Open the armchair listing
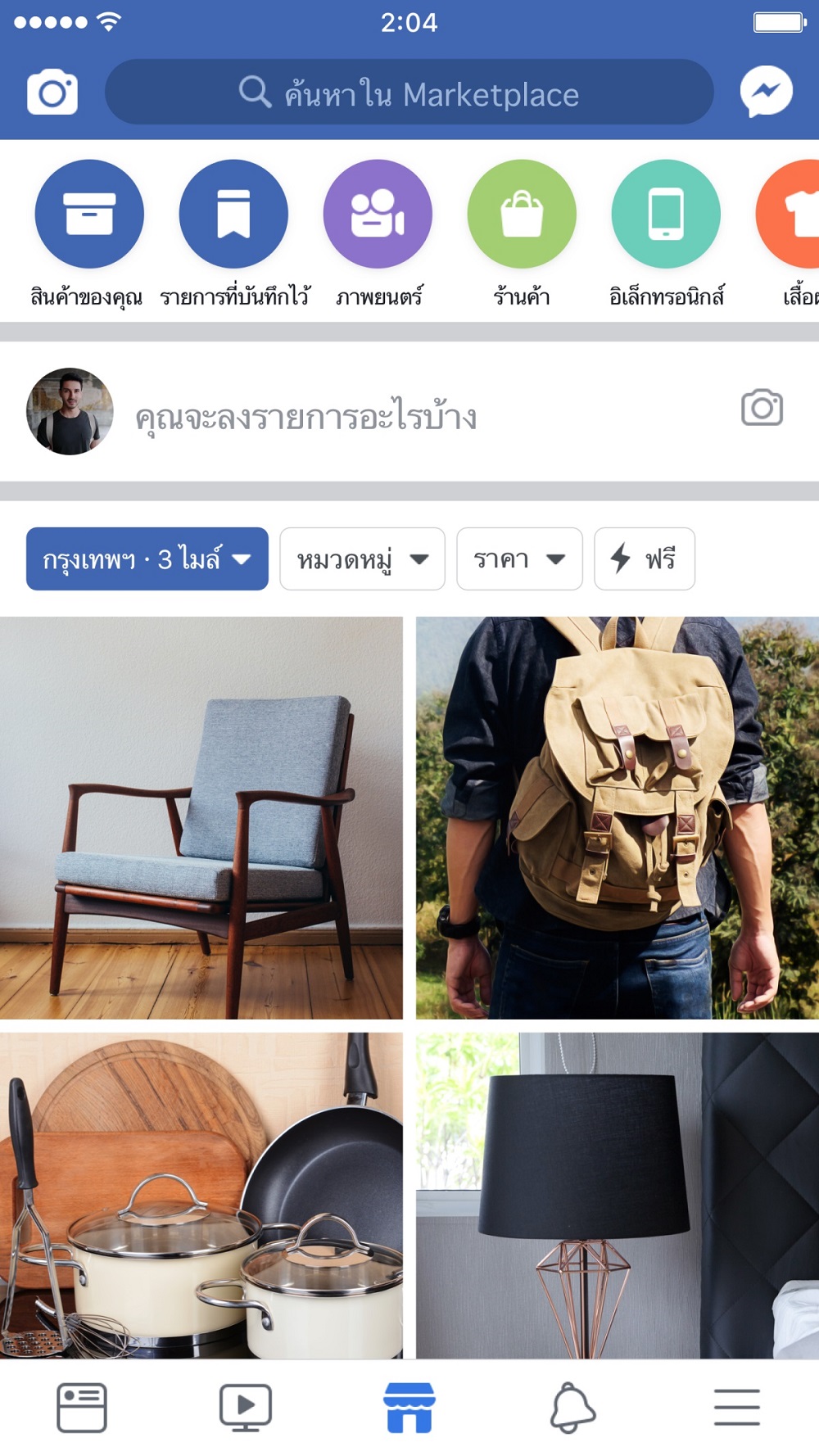Screen dimensions: 819x1456 tap(201, 817)
